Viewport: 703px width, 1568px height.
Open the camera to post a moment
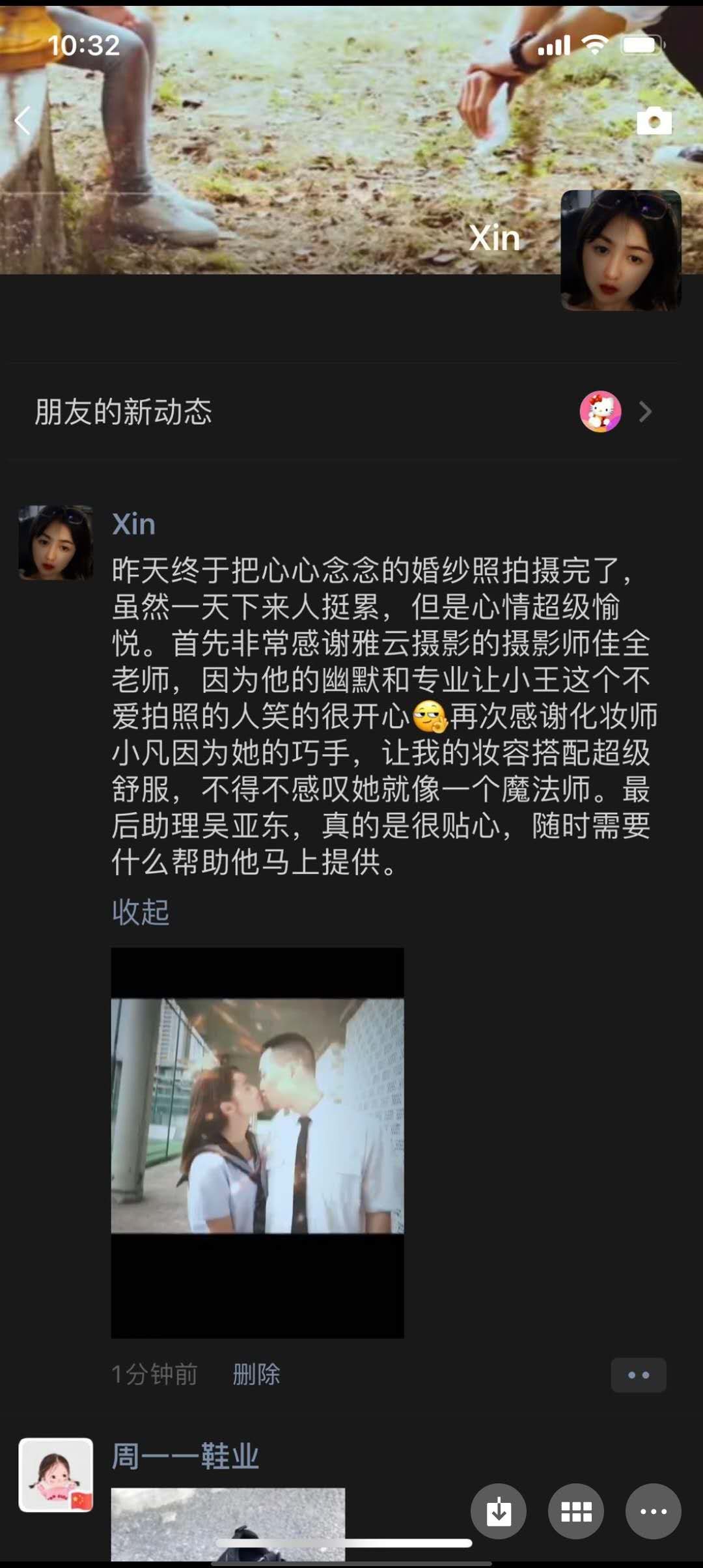[654, 121]
